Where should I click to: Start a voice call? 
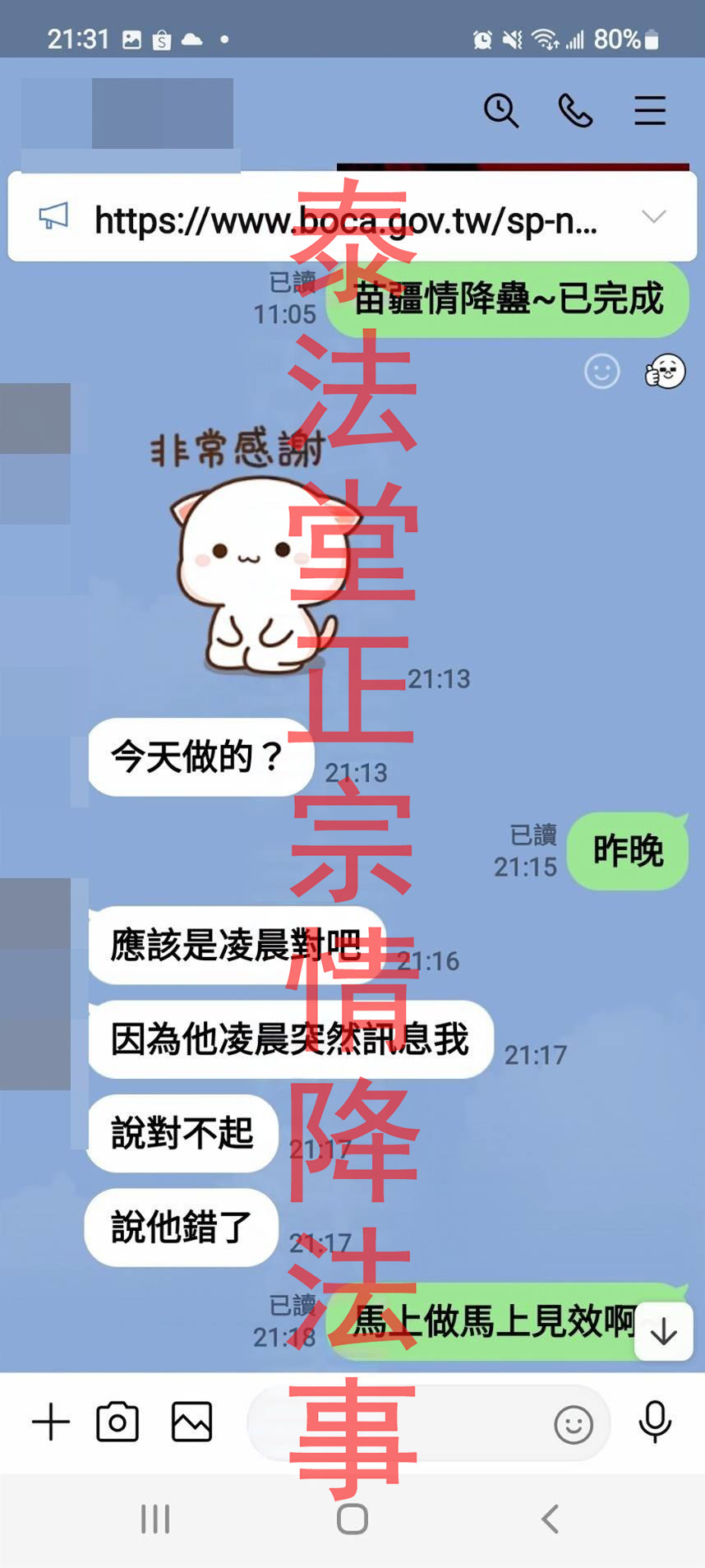pyautogui.click(x=574, y=110)
